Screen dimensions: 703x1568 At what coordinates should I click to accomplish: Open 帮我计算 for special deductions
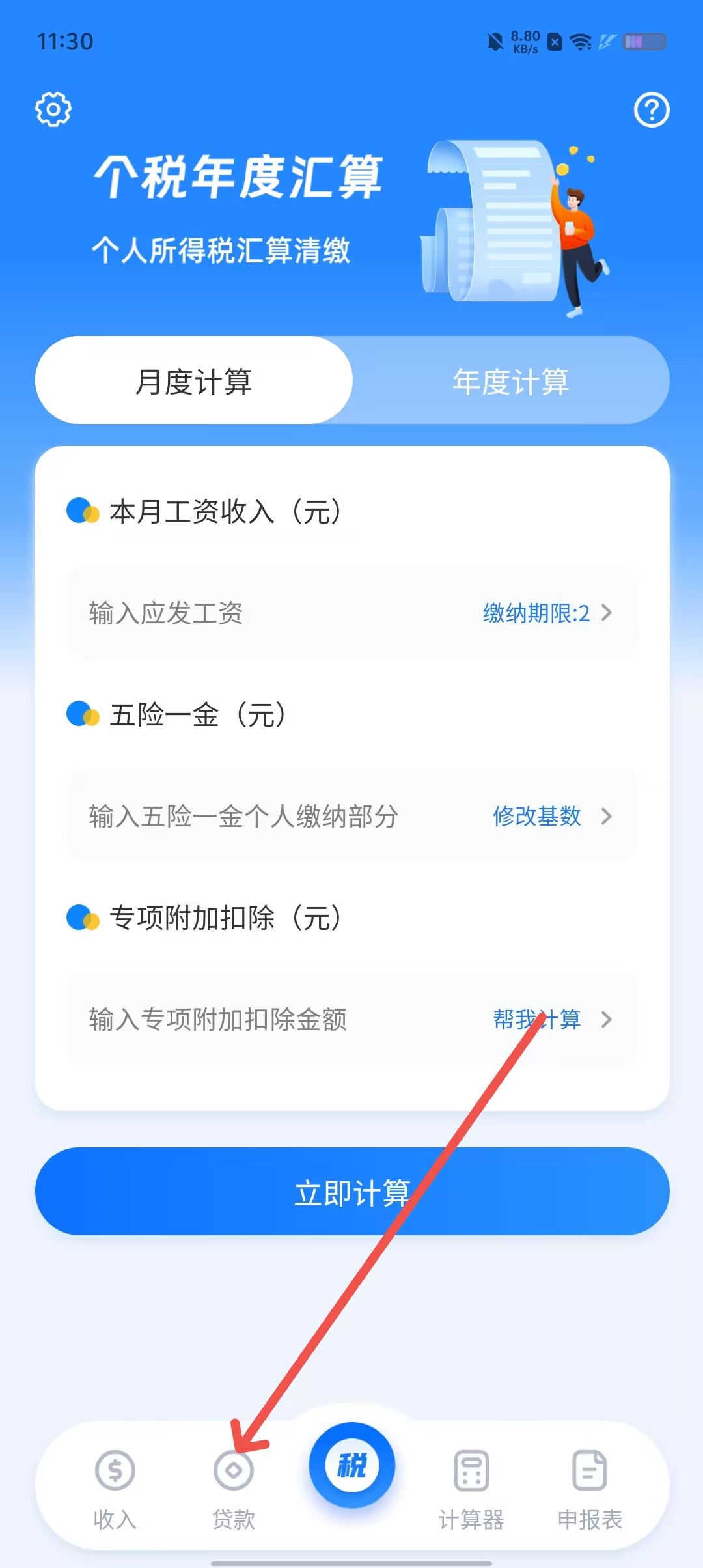[551, 1020]
